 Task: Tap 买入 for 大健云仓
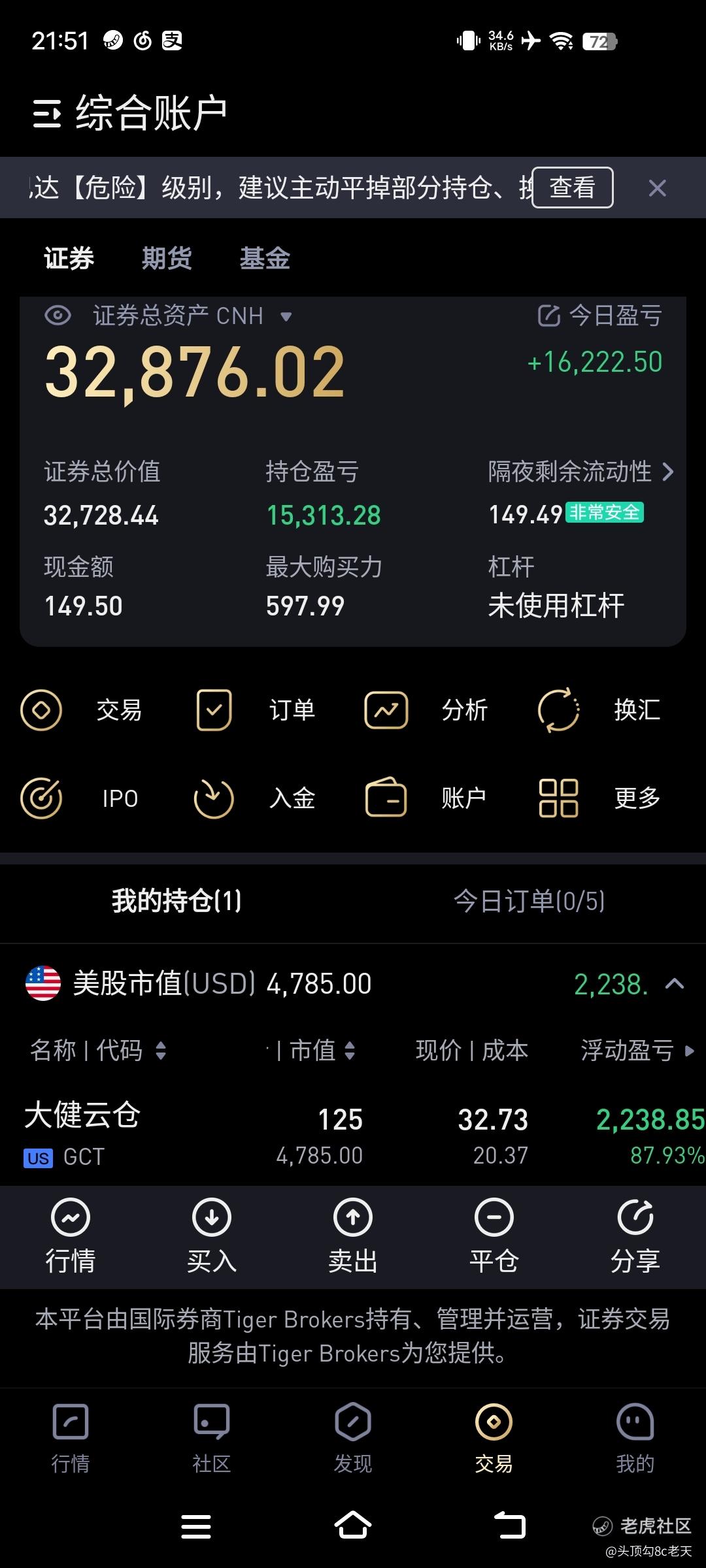coord(212,1236)
